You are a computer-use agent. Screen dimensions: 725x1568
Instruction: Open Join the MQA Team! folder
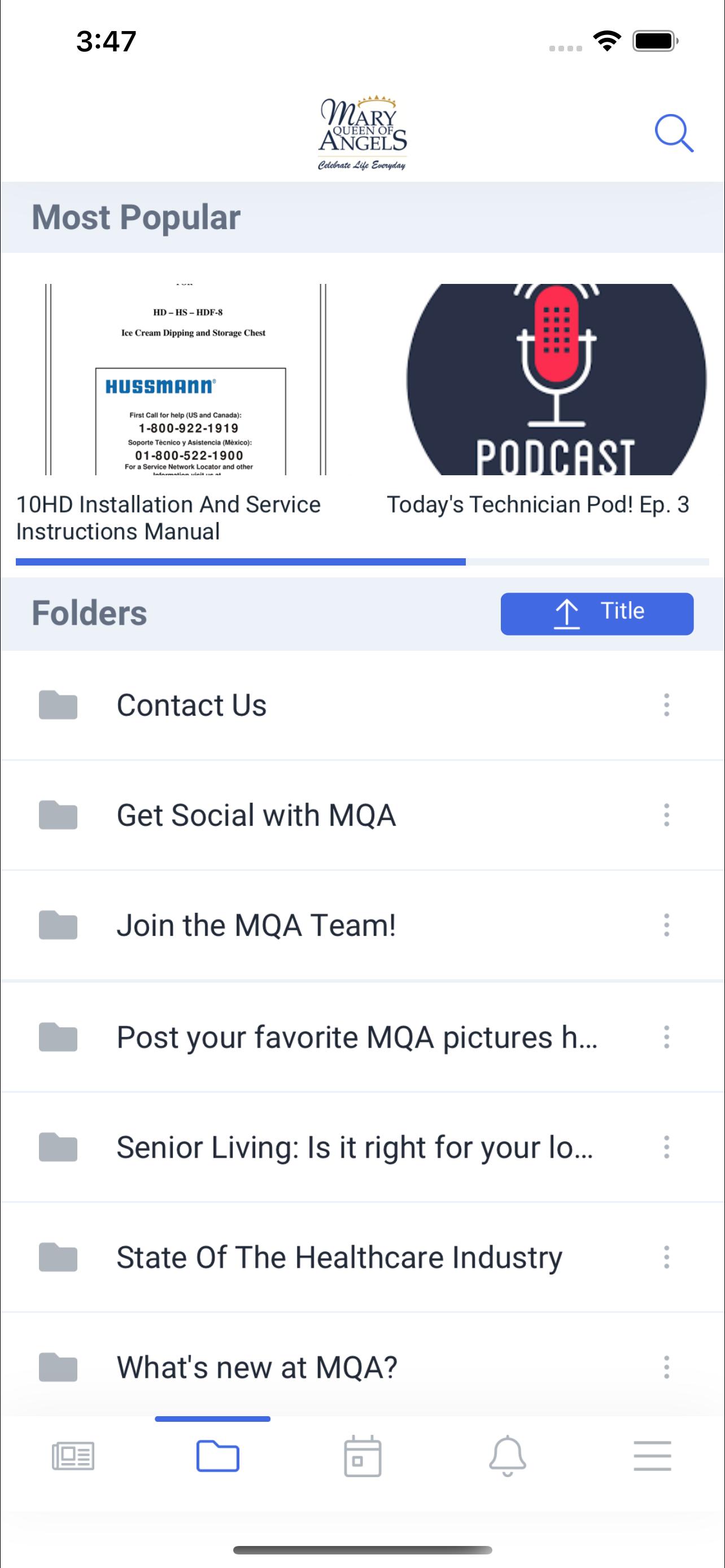(x=256, y=925)
